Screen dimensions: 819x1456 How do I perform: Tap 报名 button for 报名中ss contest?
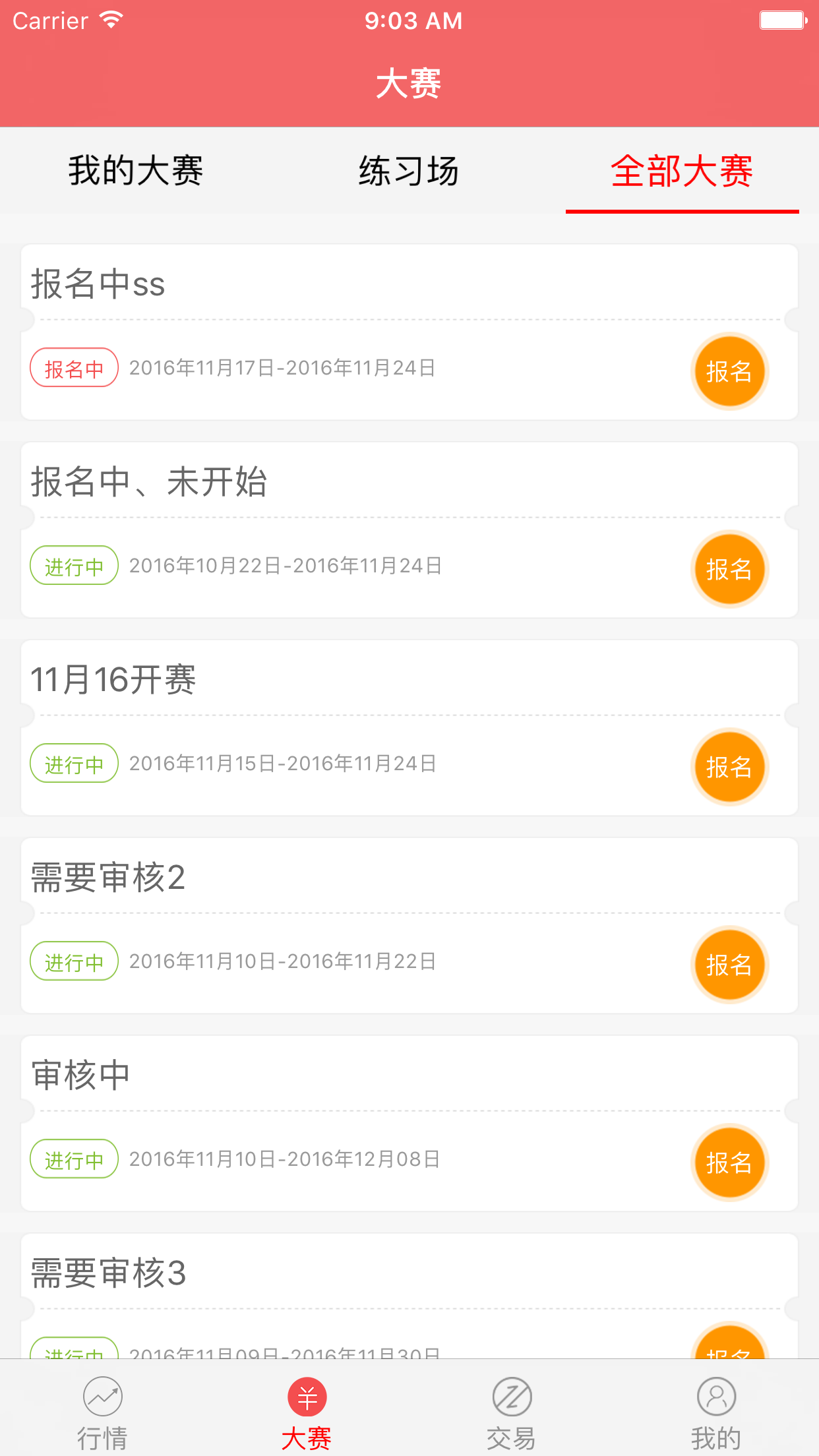pyautogui.click(x=729, y=371)
